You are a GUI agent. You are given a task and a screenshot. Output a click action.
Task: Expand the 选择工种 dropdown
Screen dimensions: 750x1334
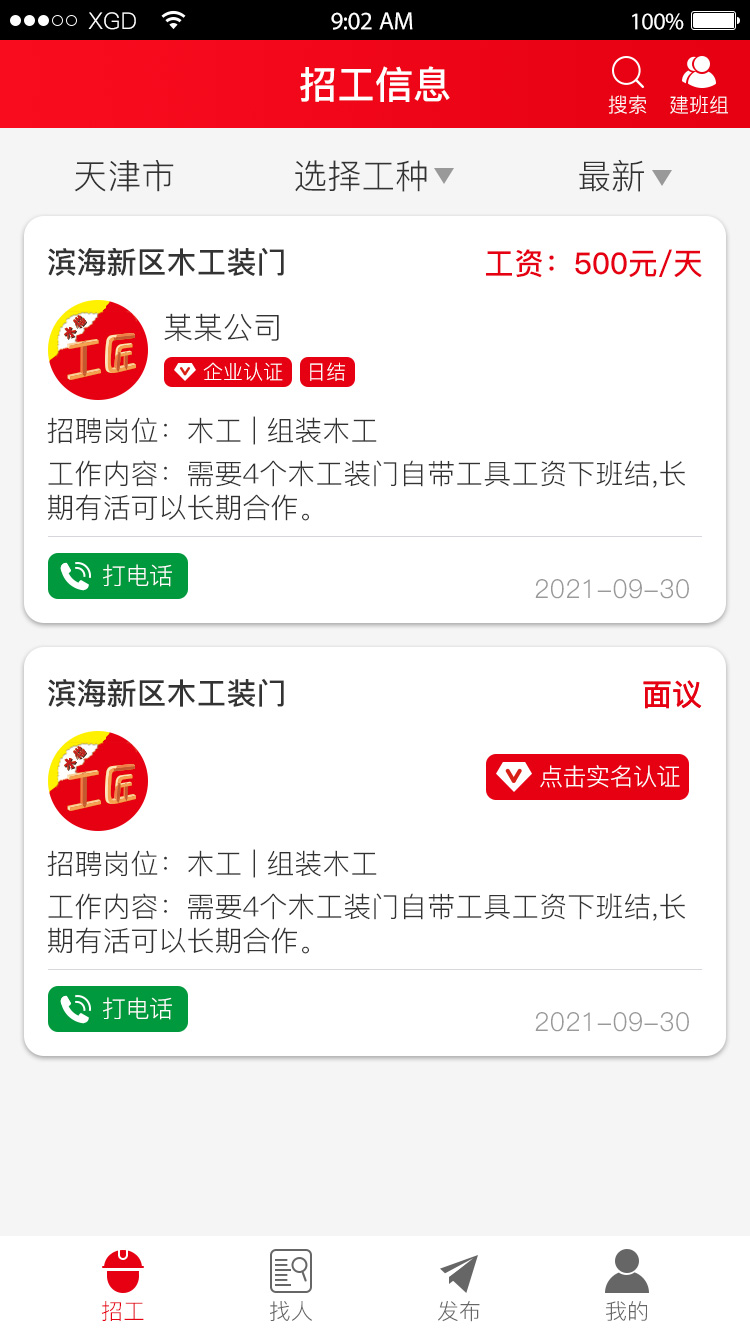point(373,177)
